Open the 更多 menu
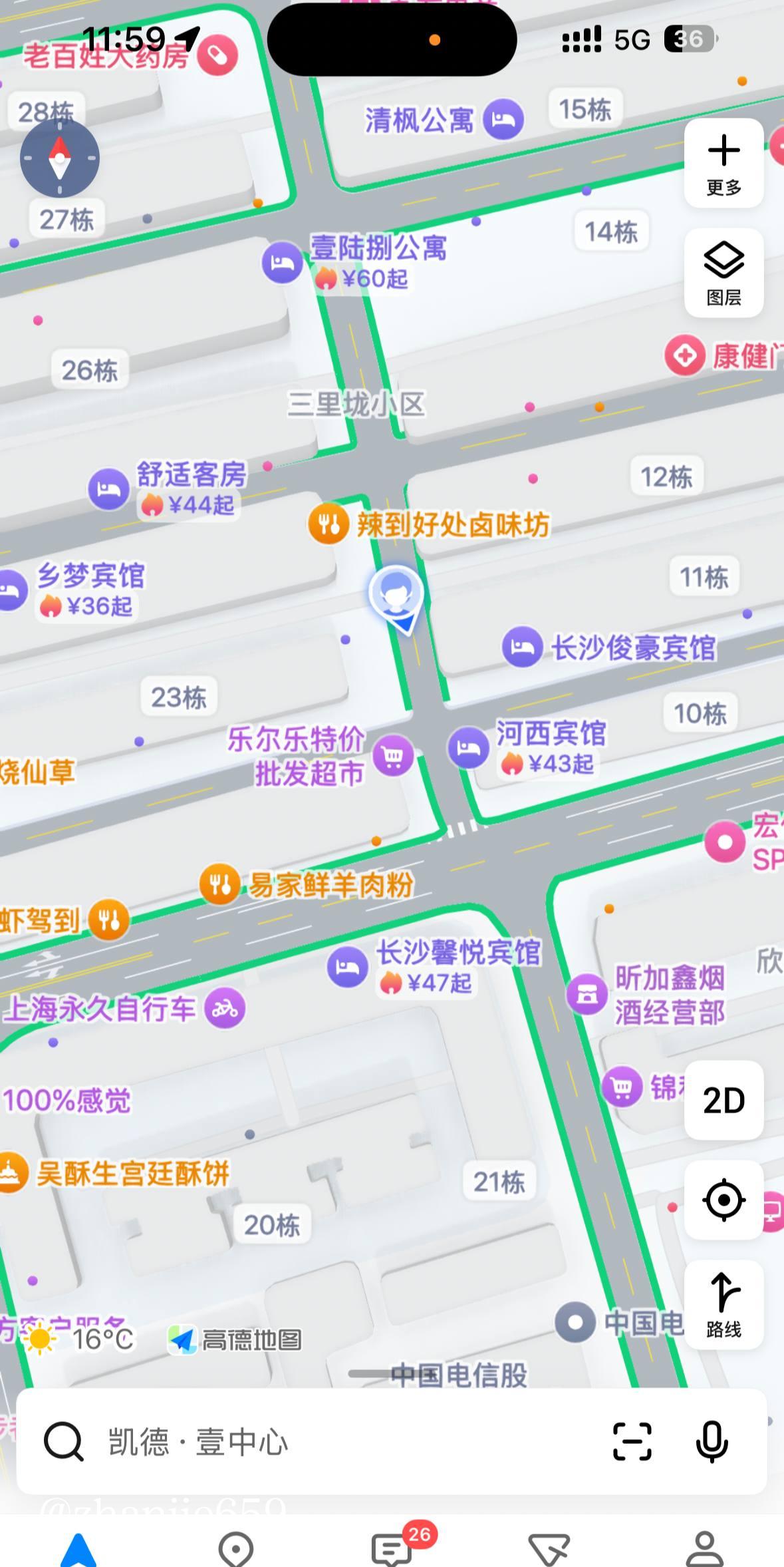The image size is (784, 1567). (723, 163)
